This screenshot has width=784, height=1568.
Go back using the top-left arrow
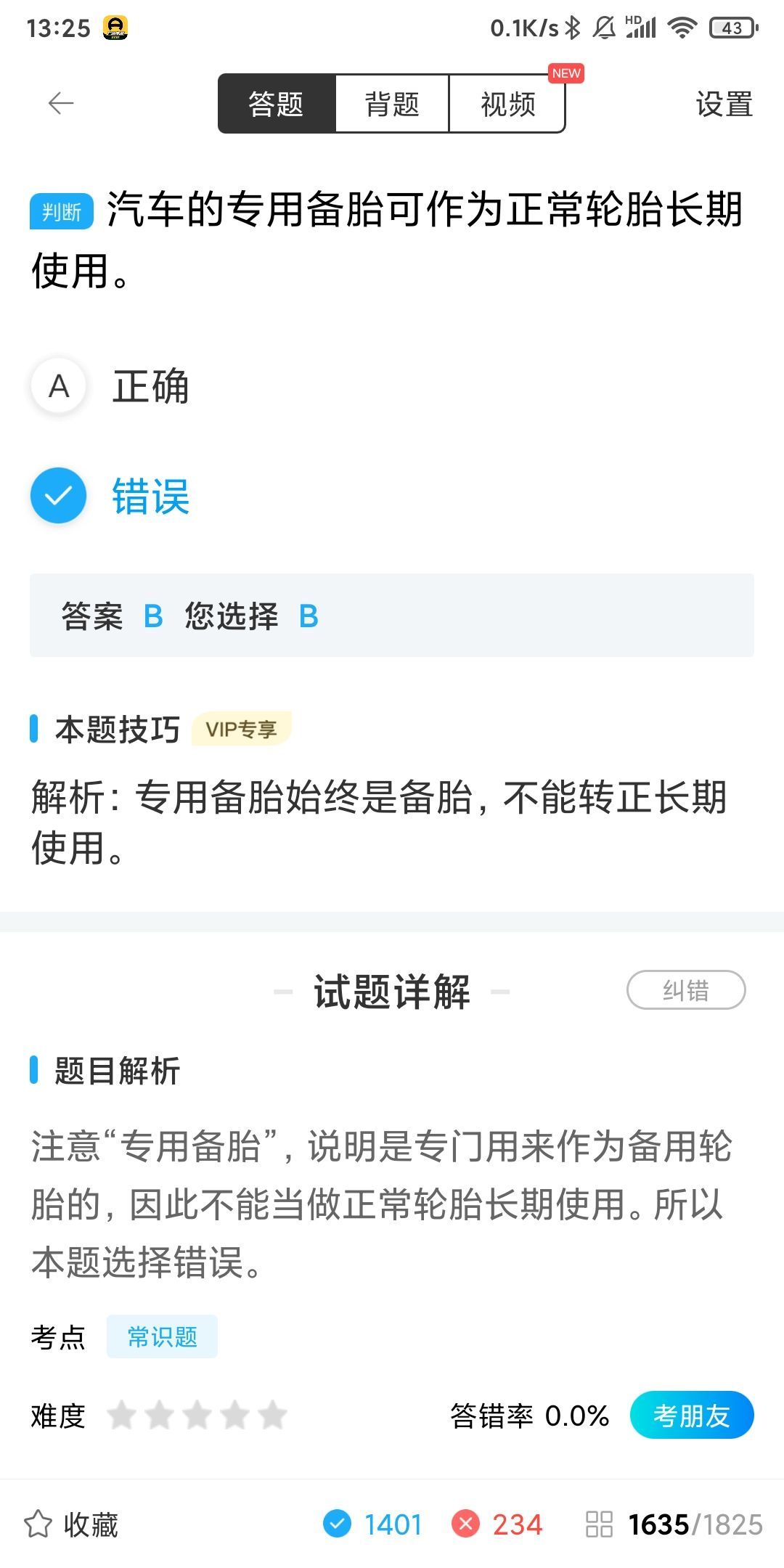[x=61, y=103]
